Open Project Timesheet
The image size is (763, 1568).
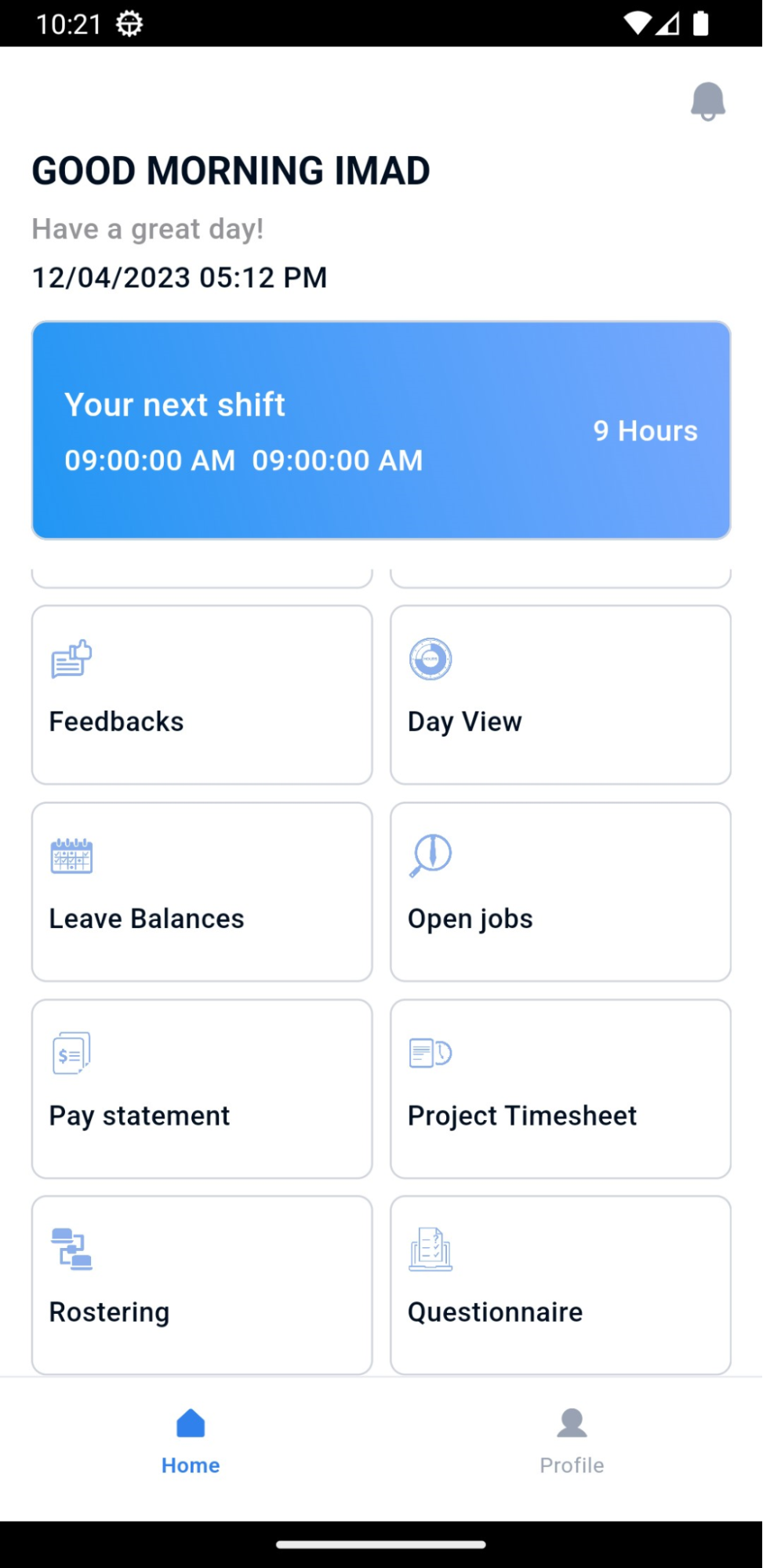(x=560, y=1088)
